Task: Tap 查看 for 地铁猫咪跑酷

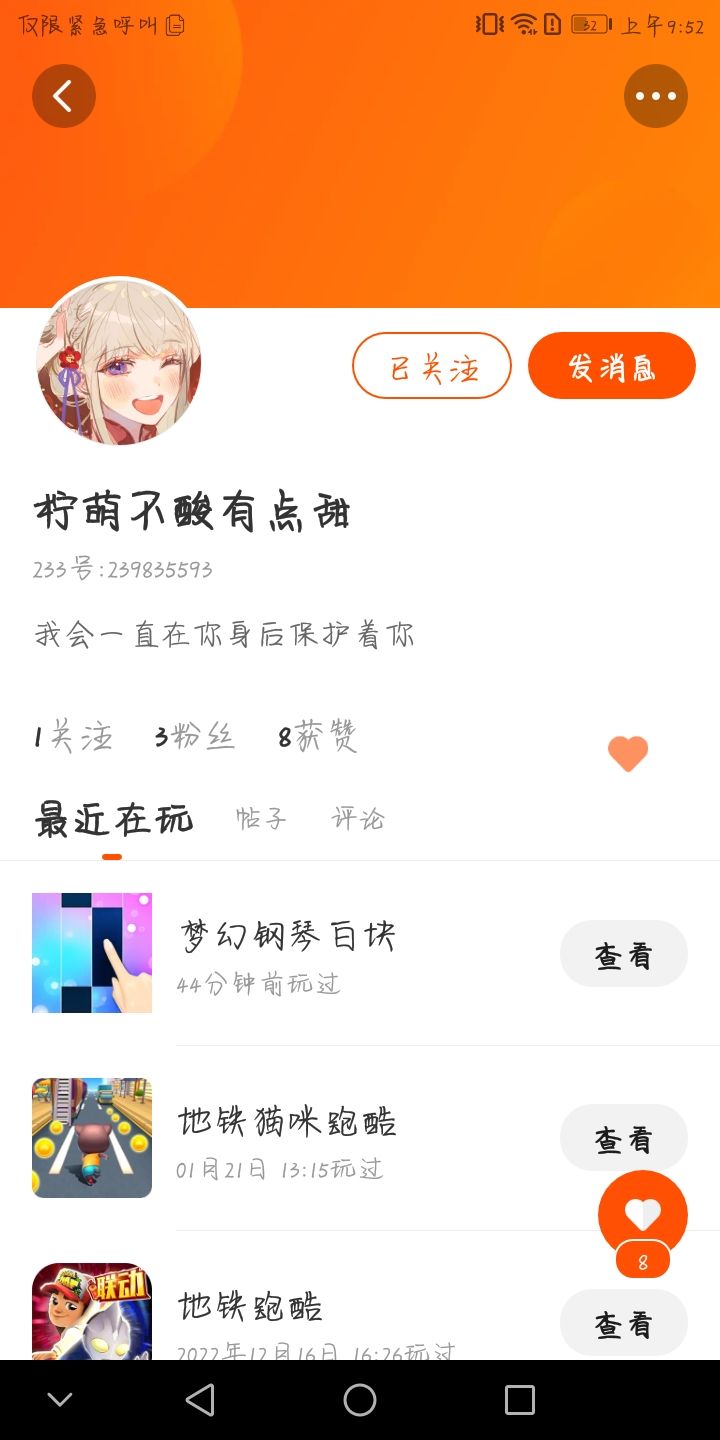Action: [624, 1138]
